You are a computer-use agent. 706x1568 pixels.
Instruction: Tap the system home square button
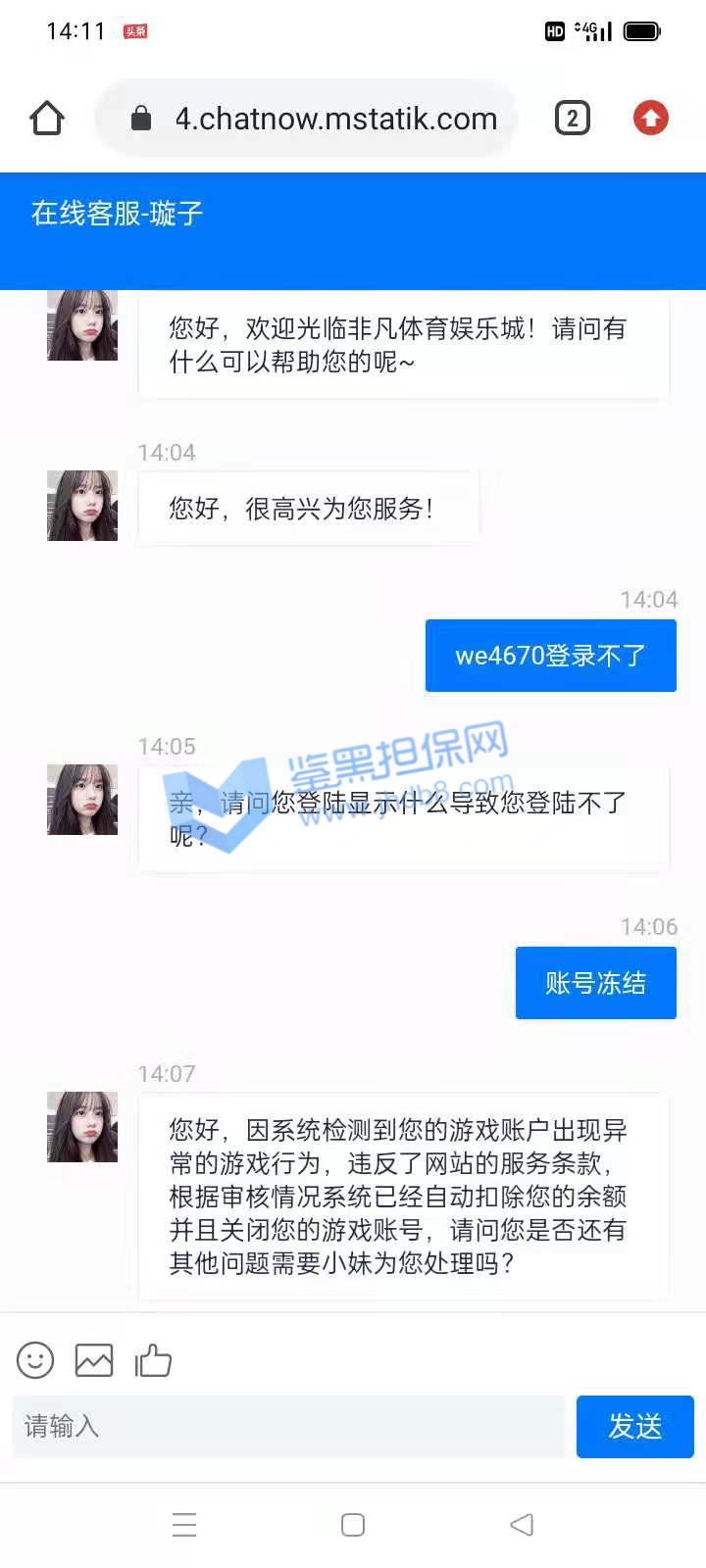click(353, 1525)
